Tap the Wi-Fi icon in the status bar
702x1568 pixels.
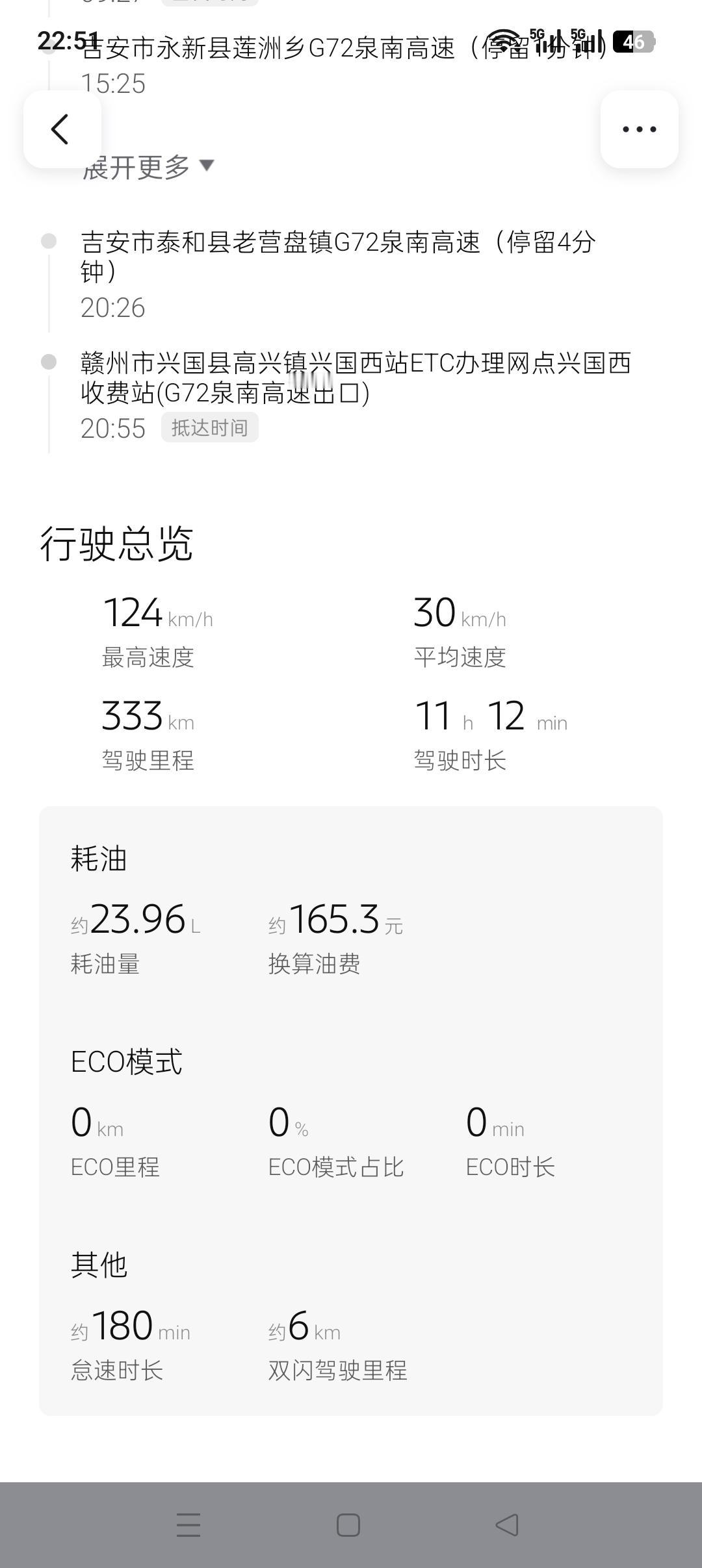point(505,40)
